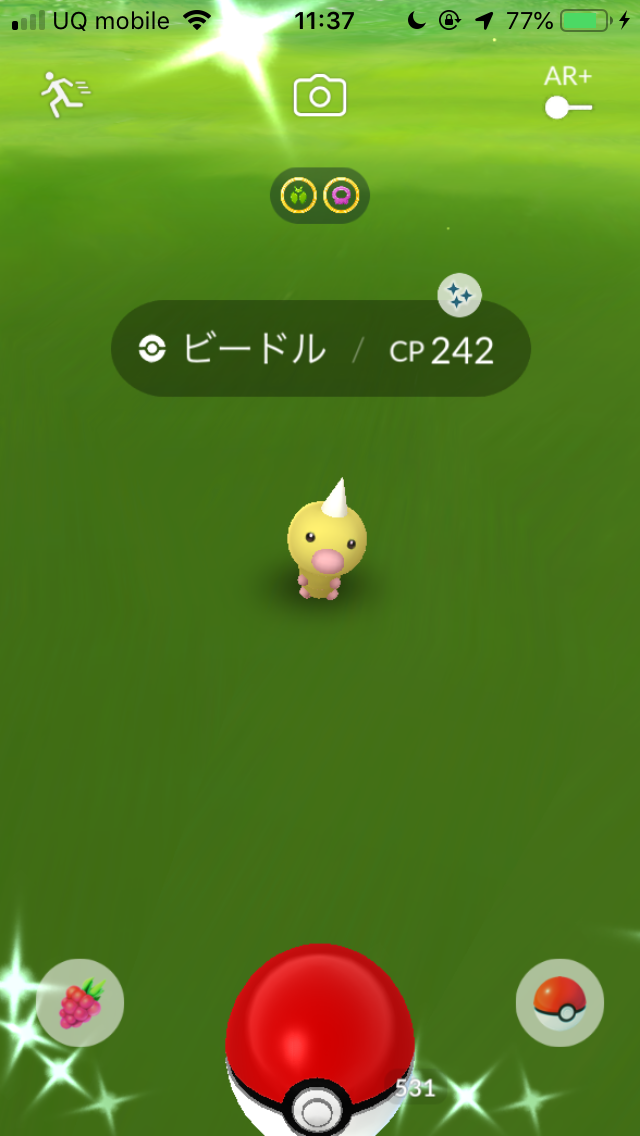The height and width of the screenshot is (1136, 640).
Task: Run away from the encounter
Action: click(x=64, y=93)
